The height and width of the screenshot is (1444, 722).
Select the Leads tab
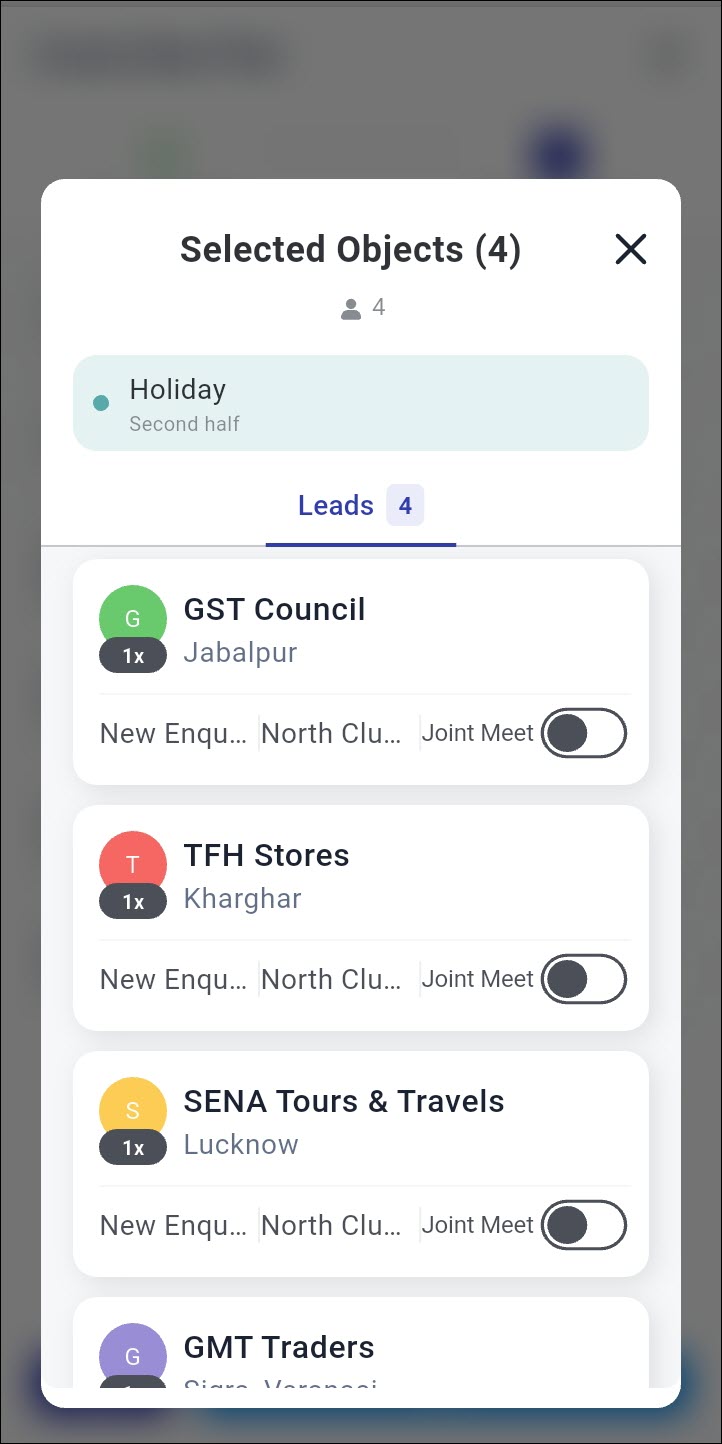click(x=360, y=506)
